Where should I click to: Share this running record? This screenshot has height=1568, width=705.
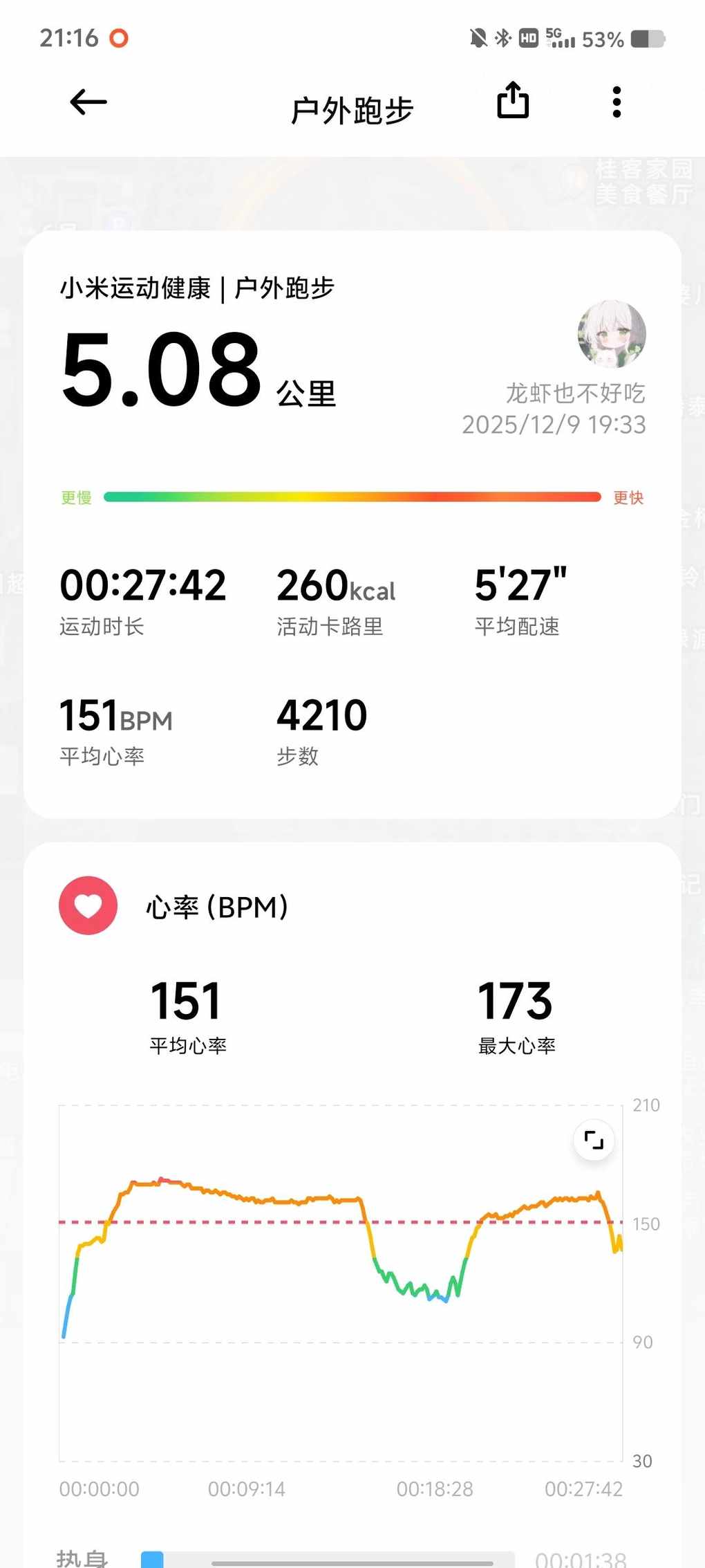(x=513, y=101)
